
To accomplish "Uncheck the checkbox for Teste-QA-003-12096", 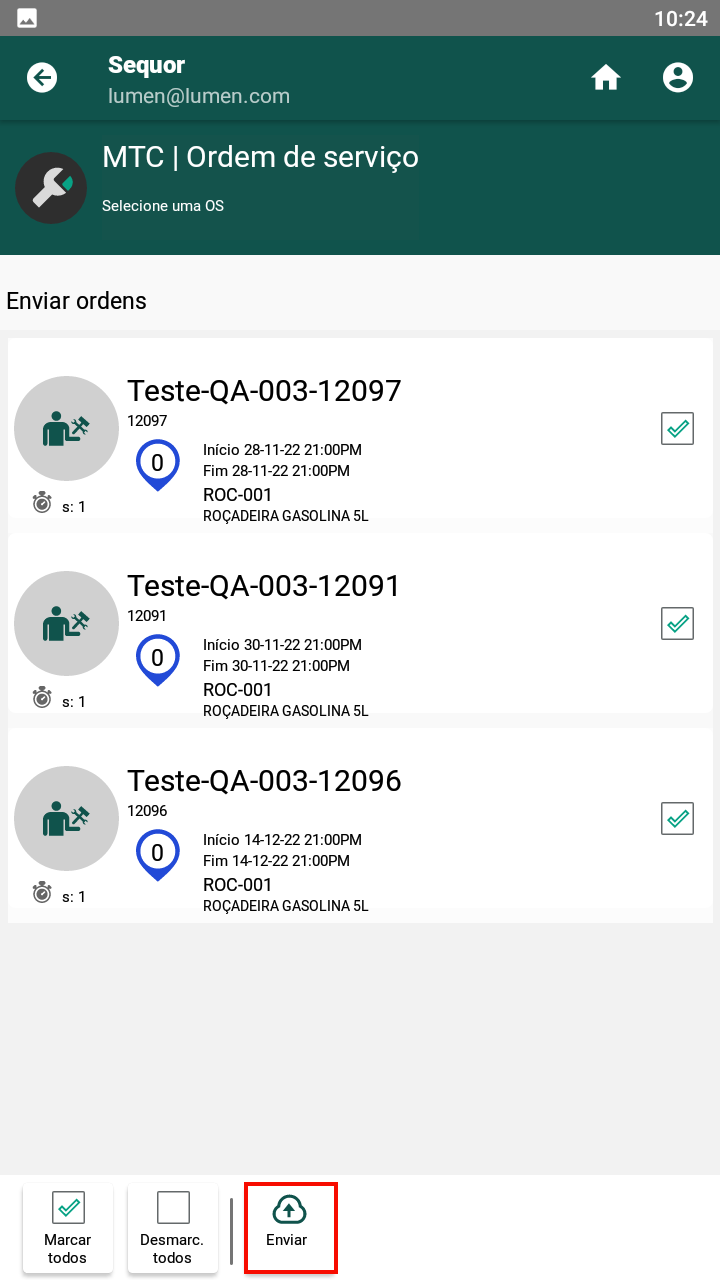I will (678, 819).
